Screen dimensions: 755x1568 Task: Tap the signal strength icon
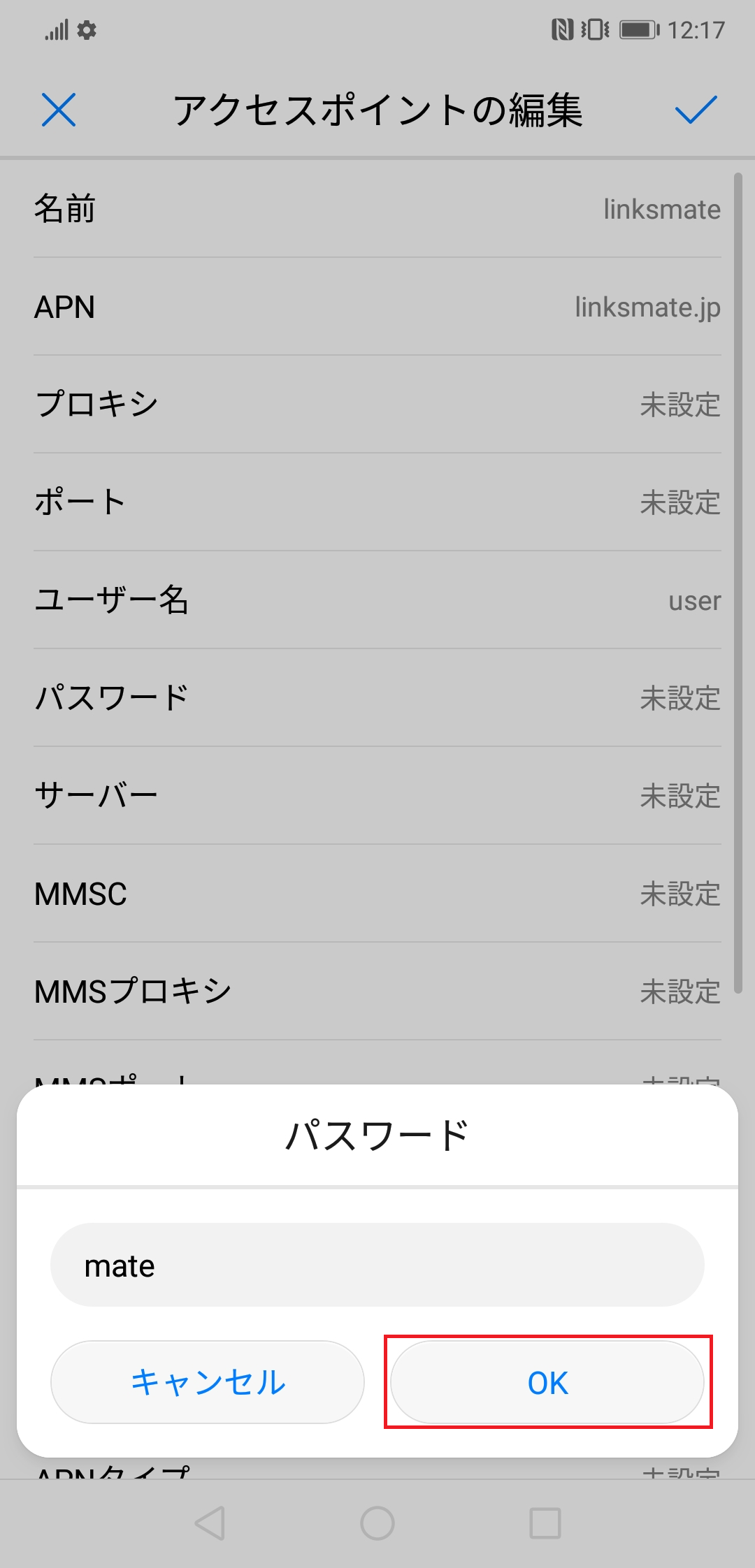56,29
